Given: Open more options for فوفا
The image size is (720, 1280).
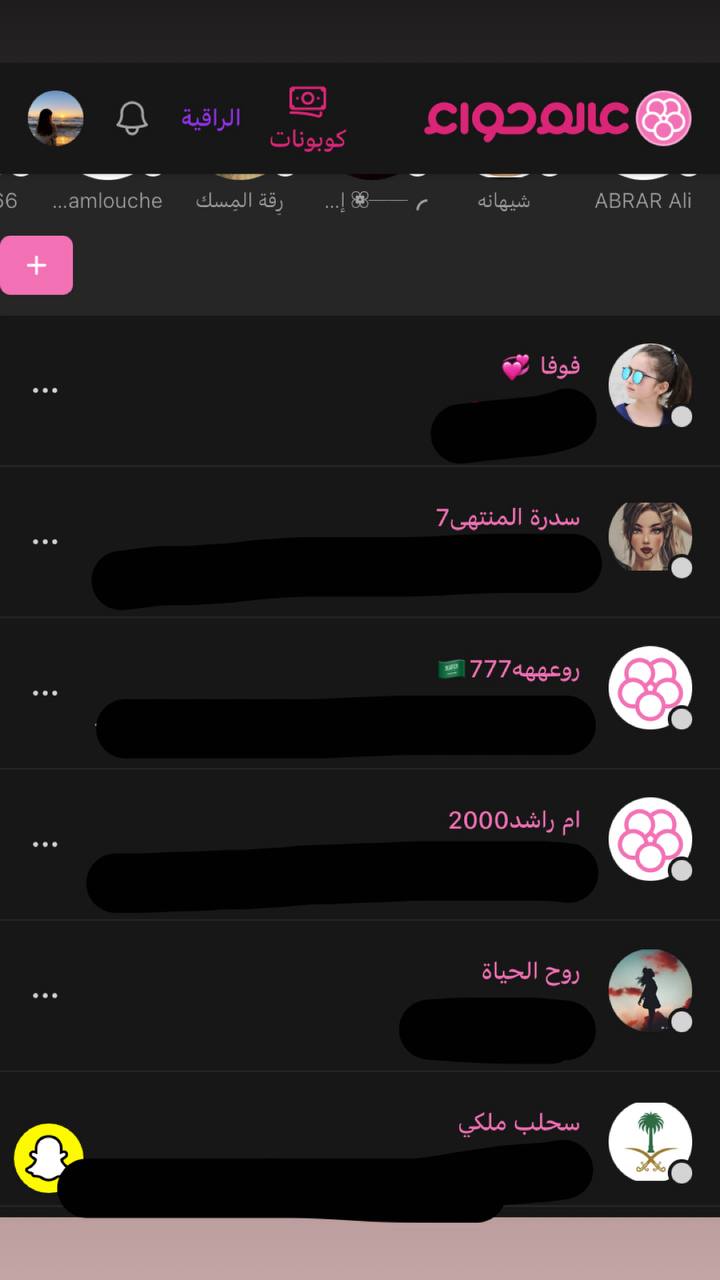Looking at the screenshot, I should point(45,390).
